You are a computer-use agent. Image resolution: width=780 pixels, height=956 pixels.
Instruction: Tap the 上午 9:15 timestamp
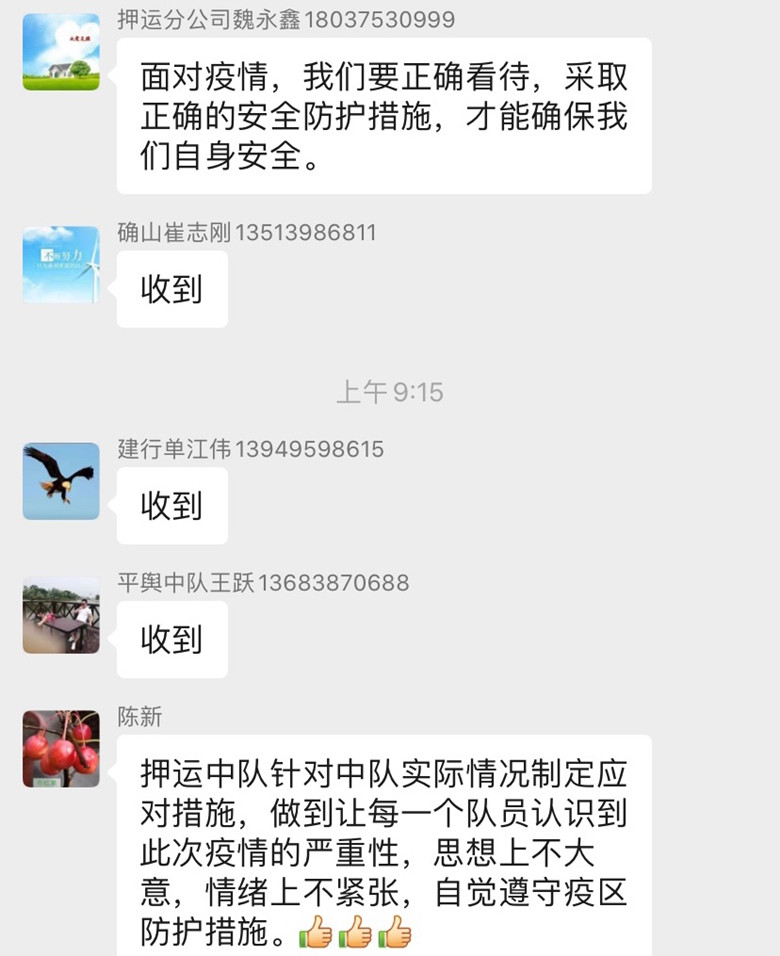pyautogui.click(x=389, y=394)
